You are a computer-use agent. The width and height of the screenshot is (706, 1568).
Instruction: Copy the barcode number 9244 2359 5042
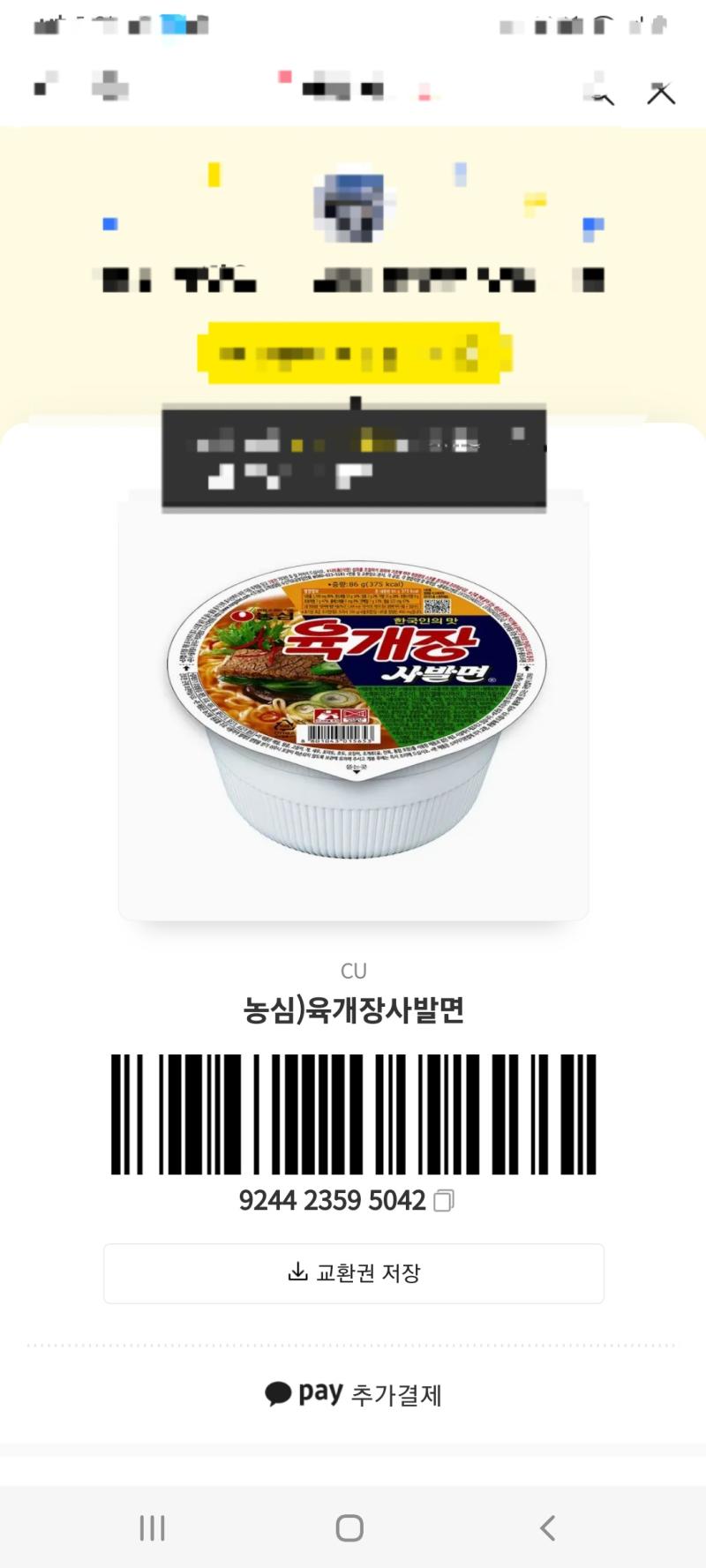point(444,1200)
